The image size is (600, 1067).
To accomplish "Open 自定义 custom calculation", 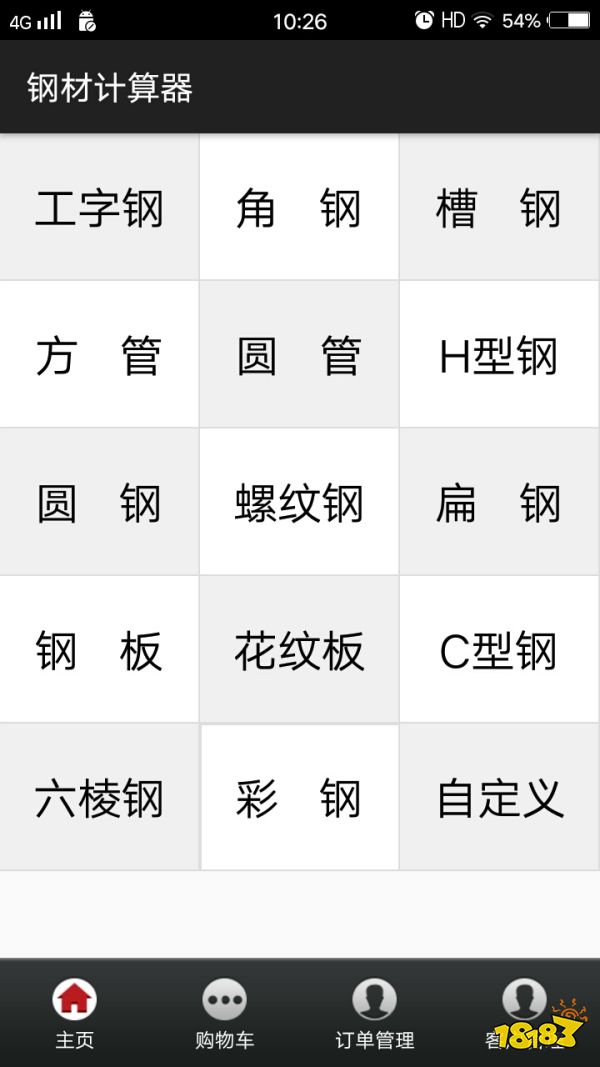I will coord(499,797).
